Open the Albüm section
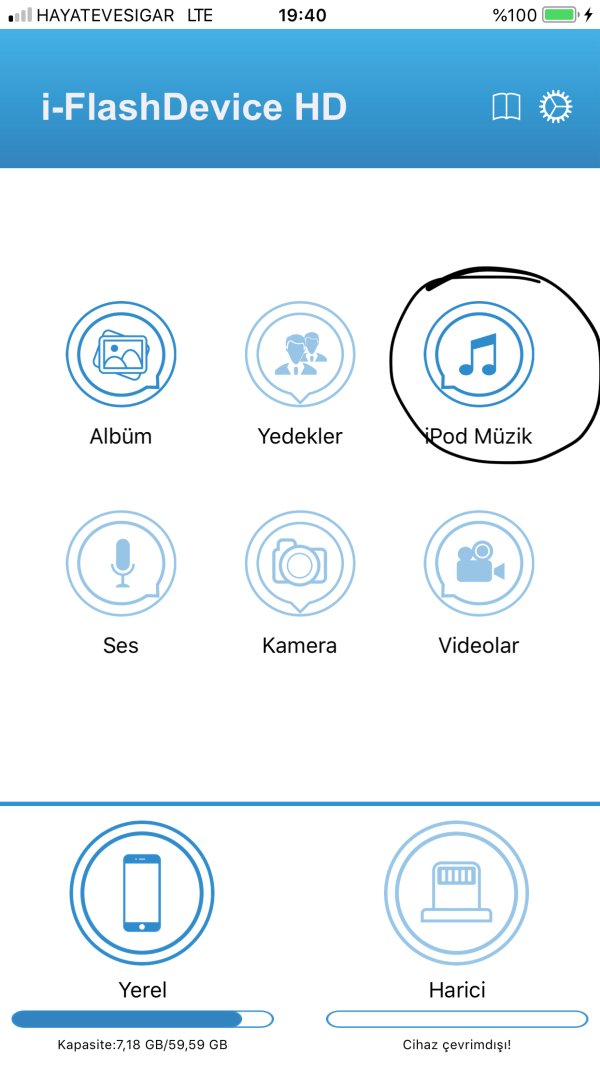 coord(121,355)
